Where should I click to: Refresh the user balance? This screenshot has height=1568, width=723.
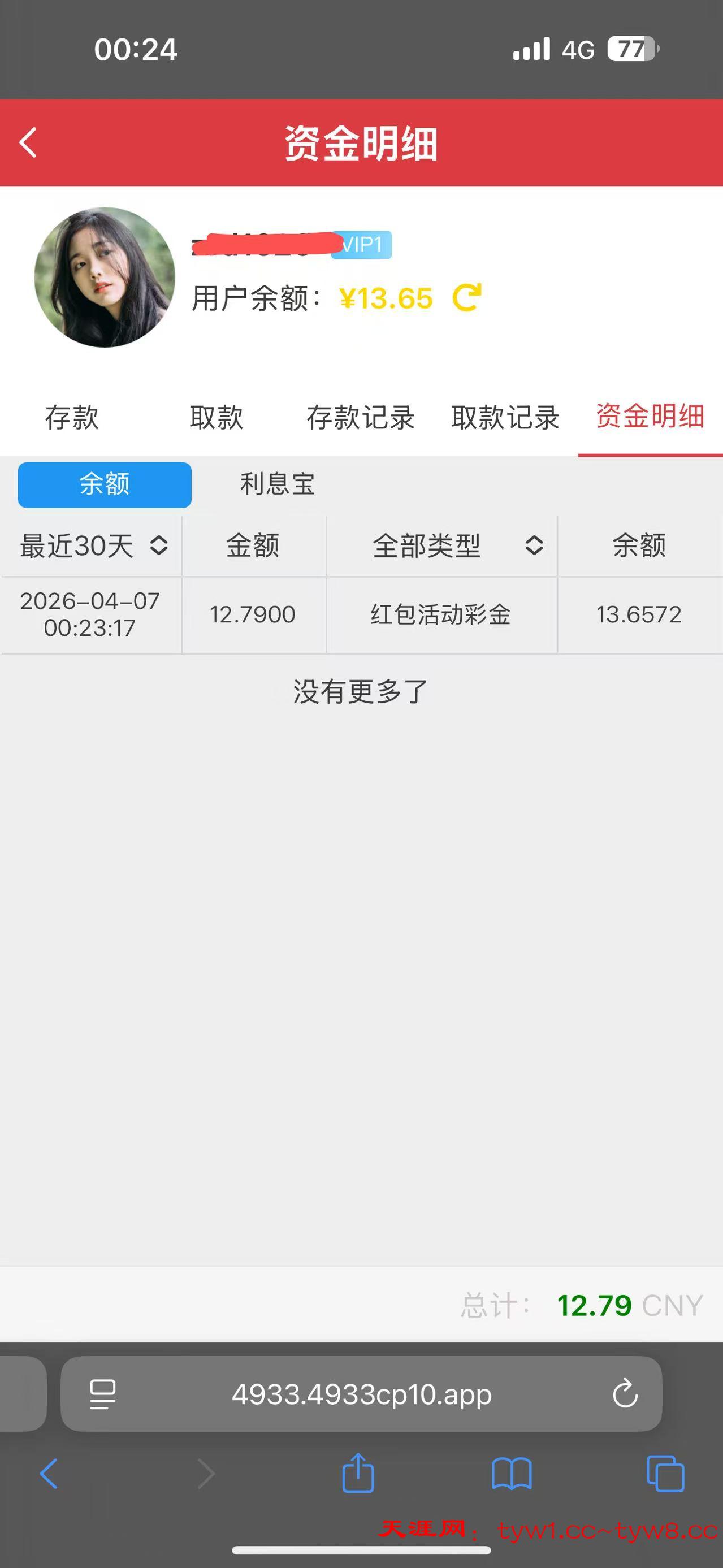(x=467, y=298)
